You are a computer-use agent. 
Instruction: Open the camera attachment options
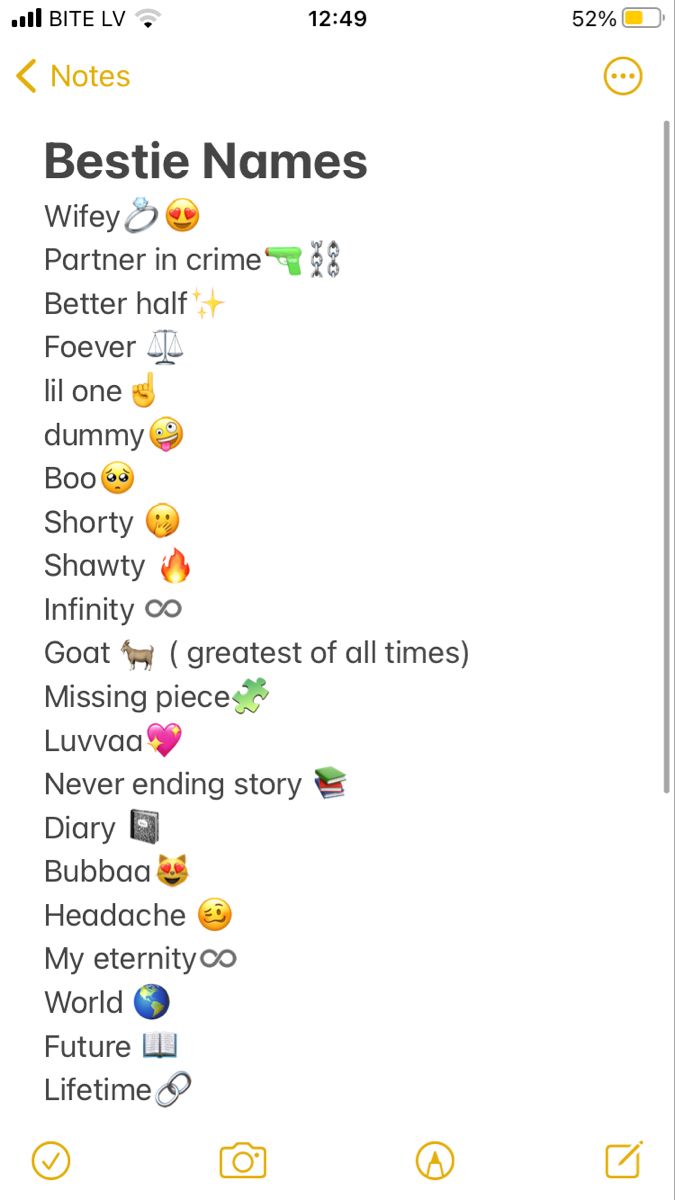243,1160
